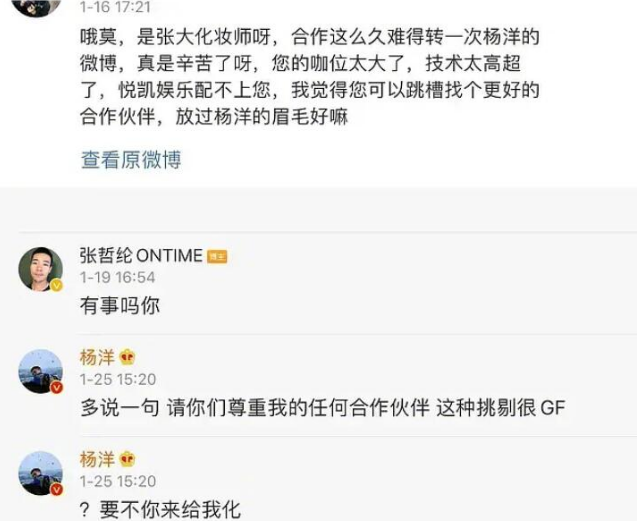Screen dimensions: 638x521
Task: Tap the username 张哲纶 ONTIME
Action: (141, 255)
